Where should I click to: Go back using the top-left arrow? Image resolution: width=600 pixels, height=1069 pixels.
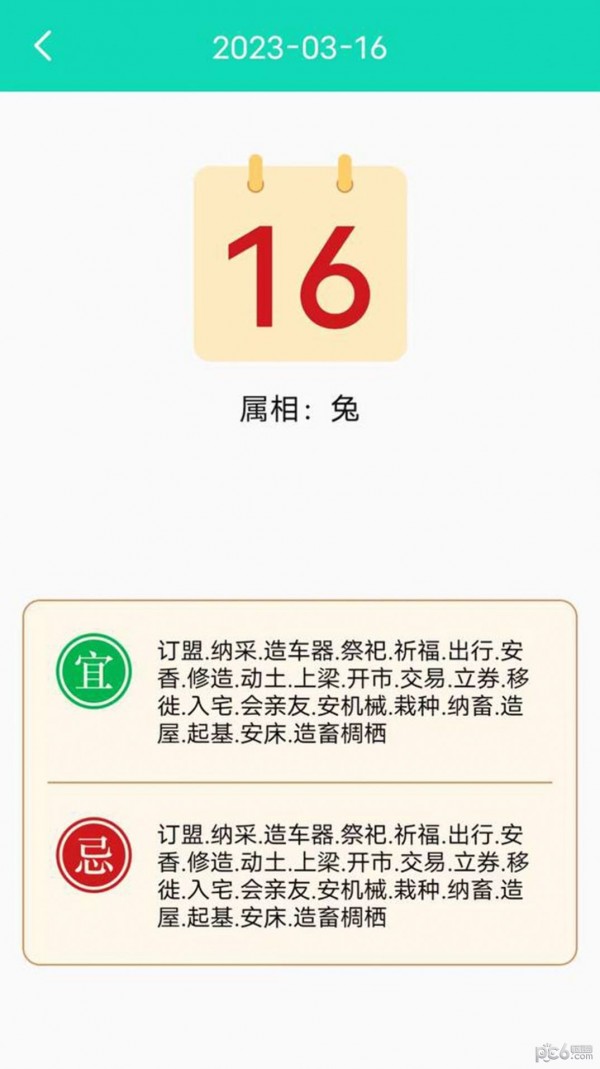coord(42,46)
